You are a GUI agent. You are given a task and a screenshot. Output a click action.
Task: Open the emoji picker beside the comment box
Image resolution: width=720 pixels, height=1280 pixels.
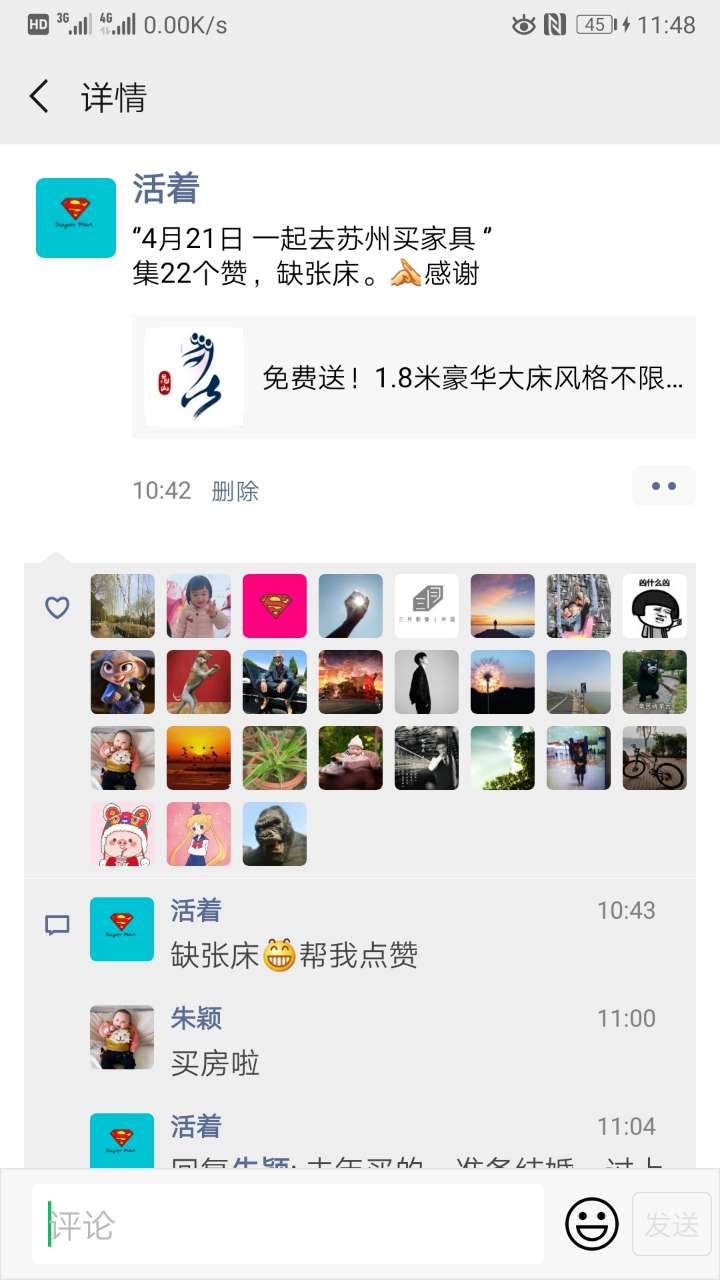coord(592,1224)
